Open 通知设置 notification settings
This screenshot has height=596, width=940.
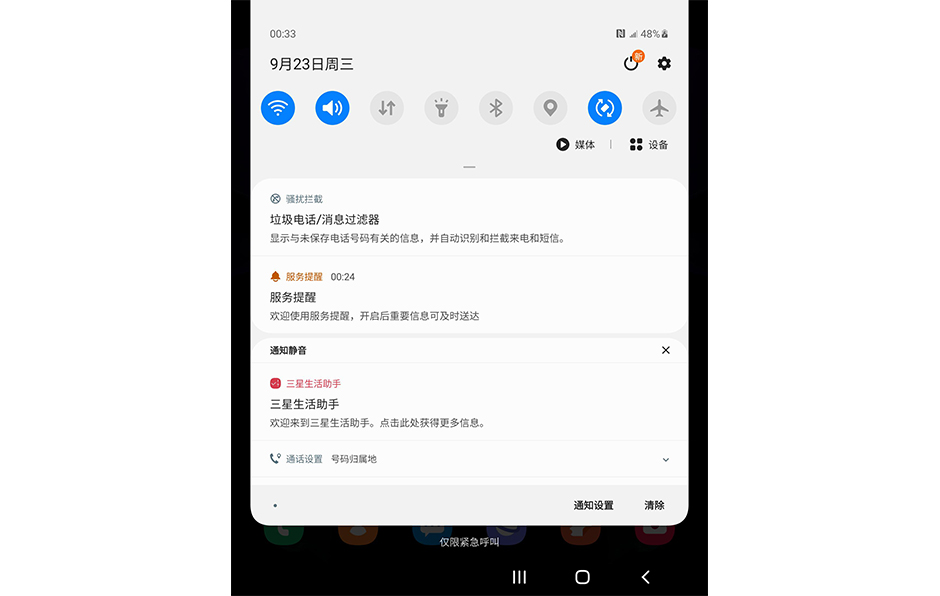[x=593, y=506]
